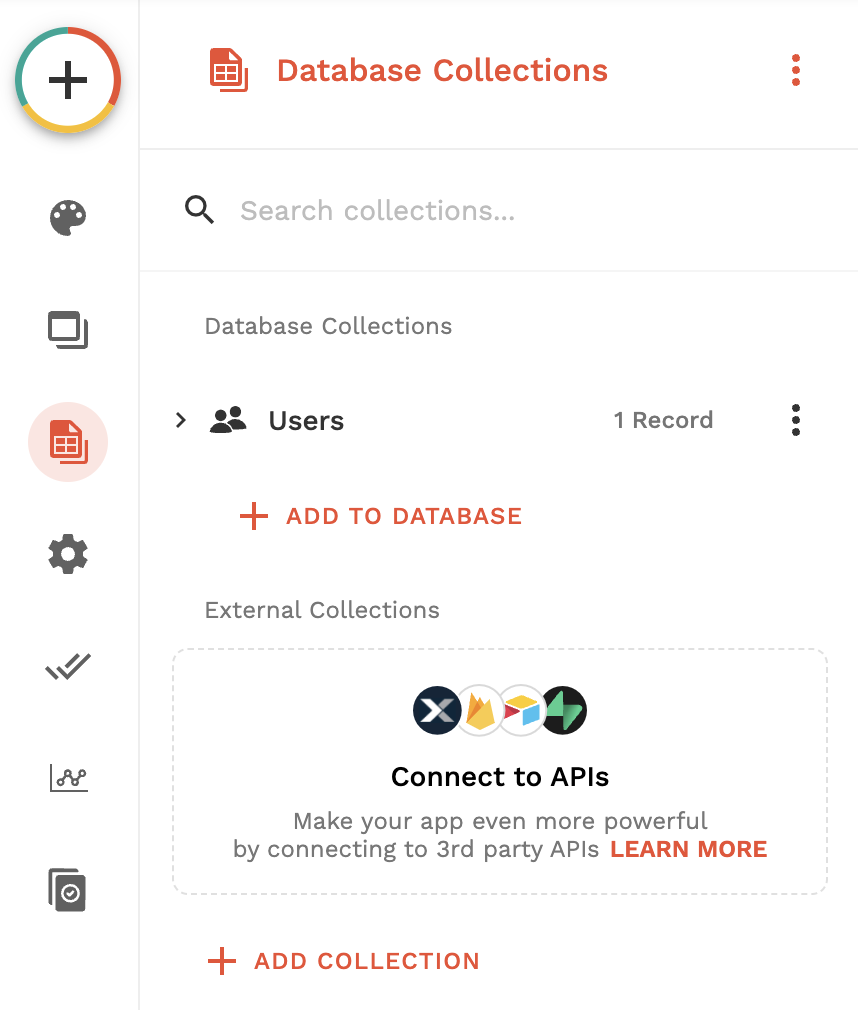Tap Add Collection

[344, 962]
